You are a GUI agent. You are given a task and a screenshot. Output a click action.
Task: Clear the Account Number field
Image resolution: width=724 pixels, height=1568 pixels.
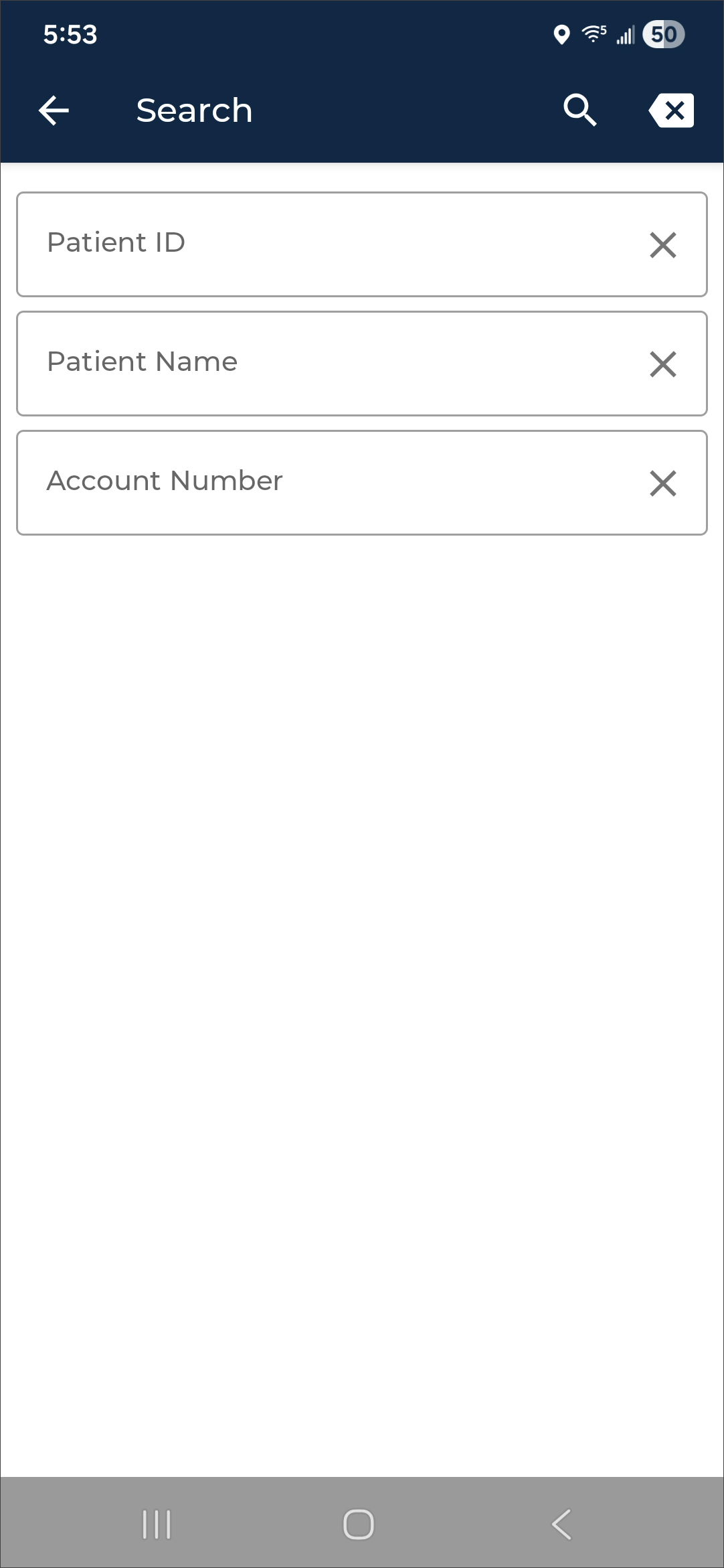[x=662, y=483]
